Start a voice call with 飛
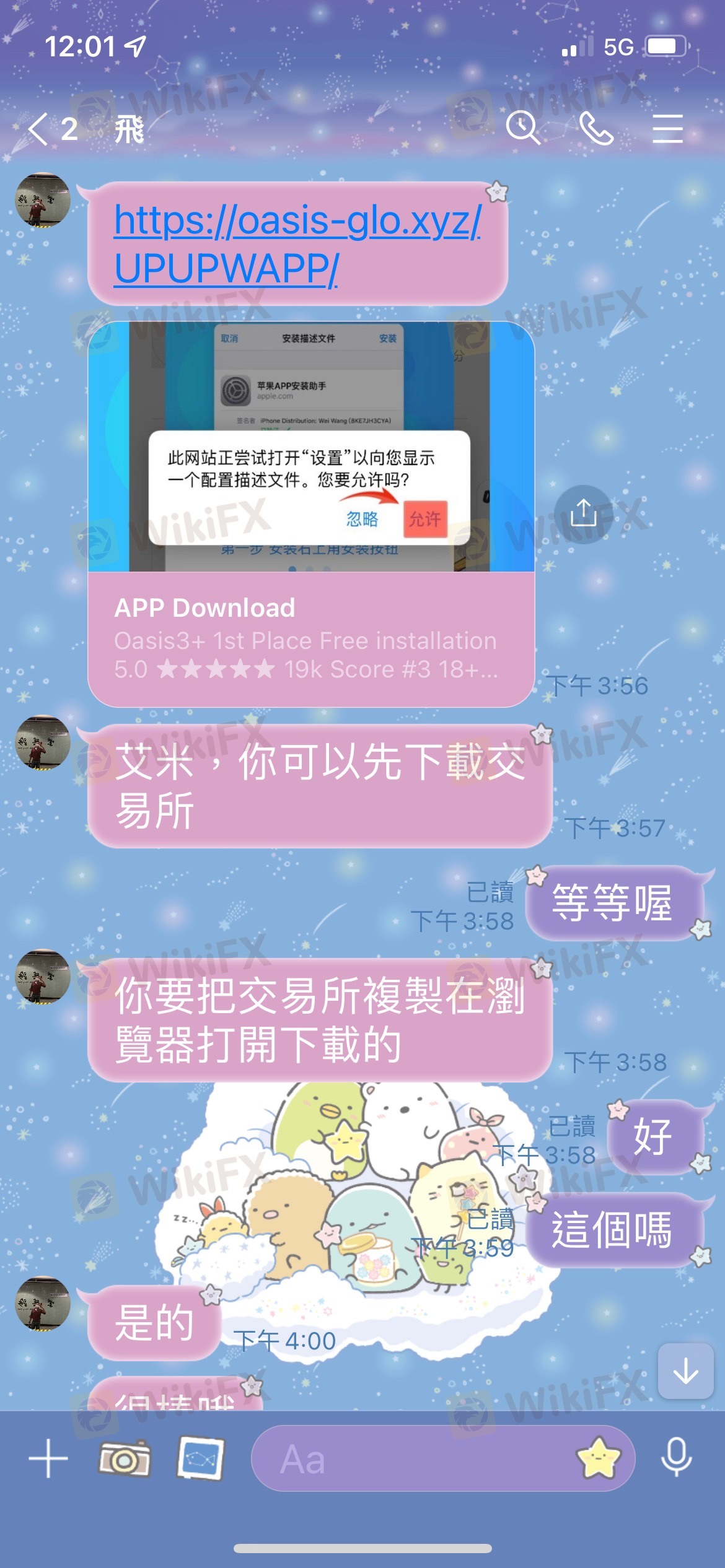 pos(596,129)
